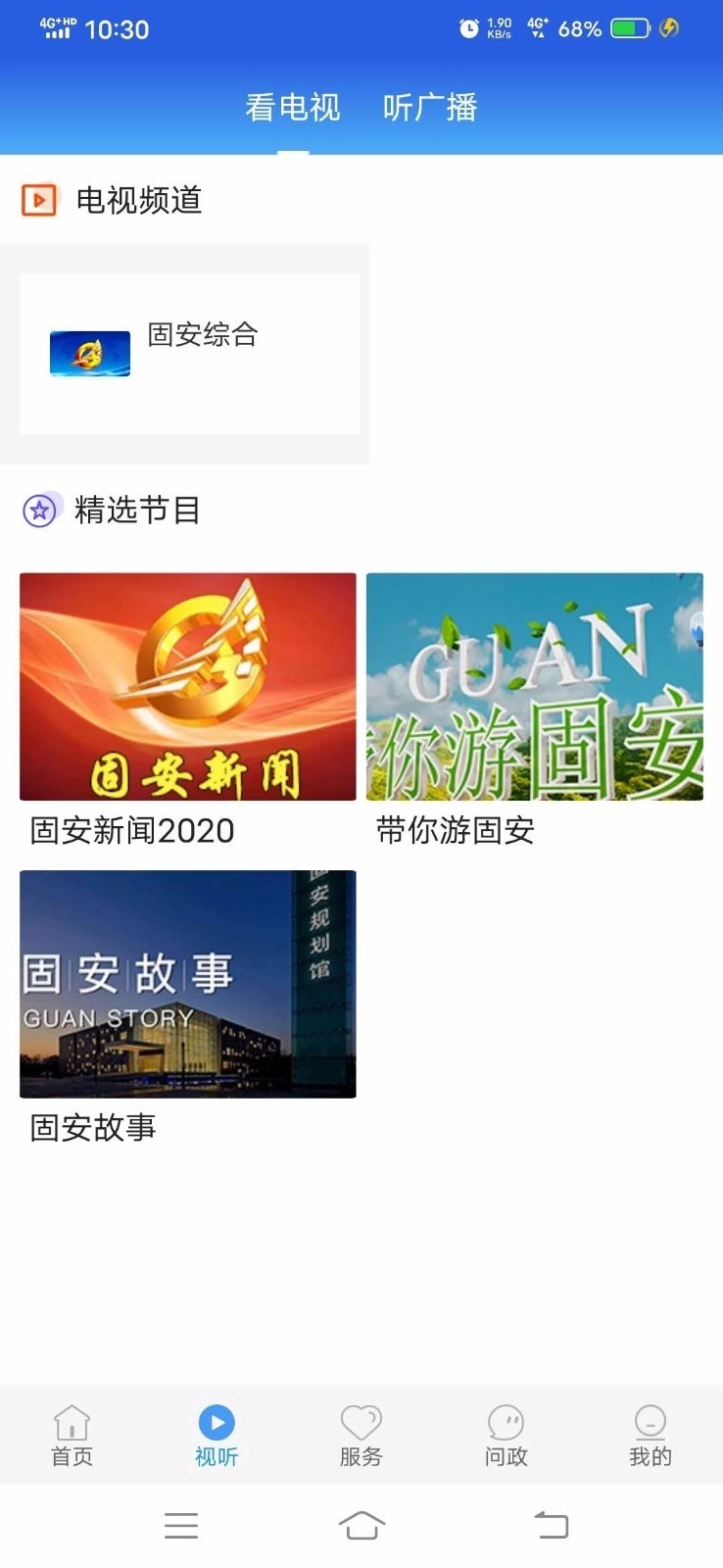This screenshot has width=723, height=1568.
Task: Click the 固安综合 channel logo
Action: [90, 353]
